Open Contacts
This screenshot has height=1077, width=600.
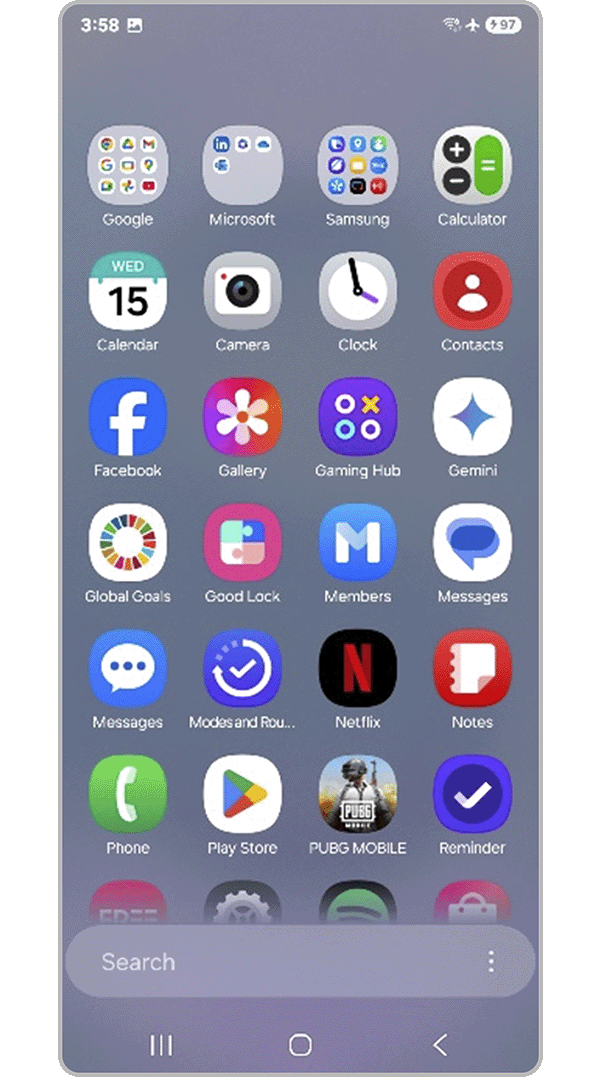(x=472, y=292)
